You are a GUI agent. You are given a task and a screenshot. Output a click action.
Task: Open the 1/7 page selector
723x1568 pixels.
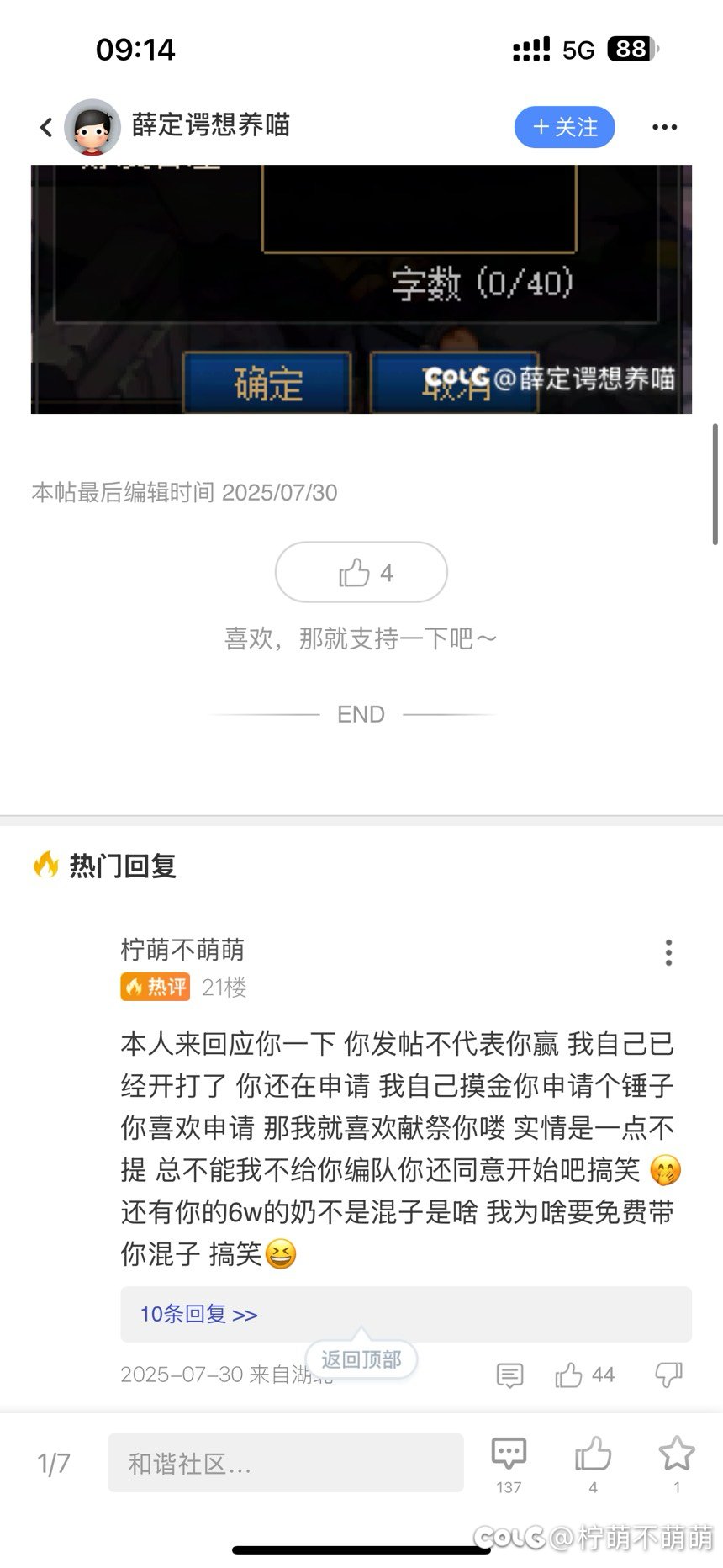54,1464
